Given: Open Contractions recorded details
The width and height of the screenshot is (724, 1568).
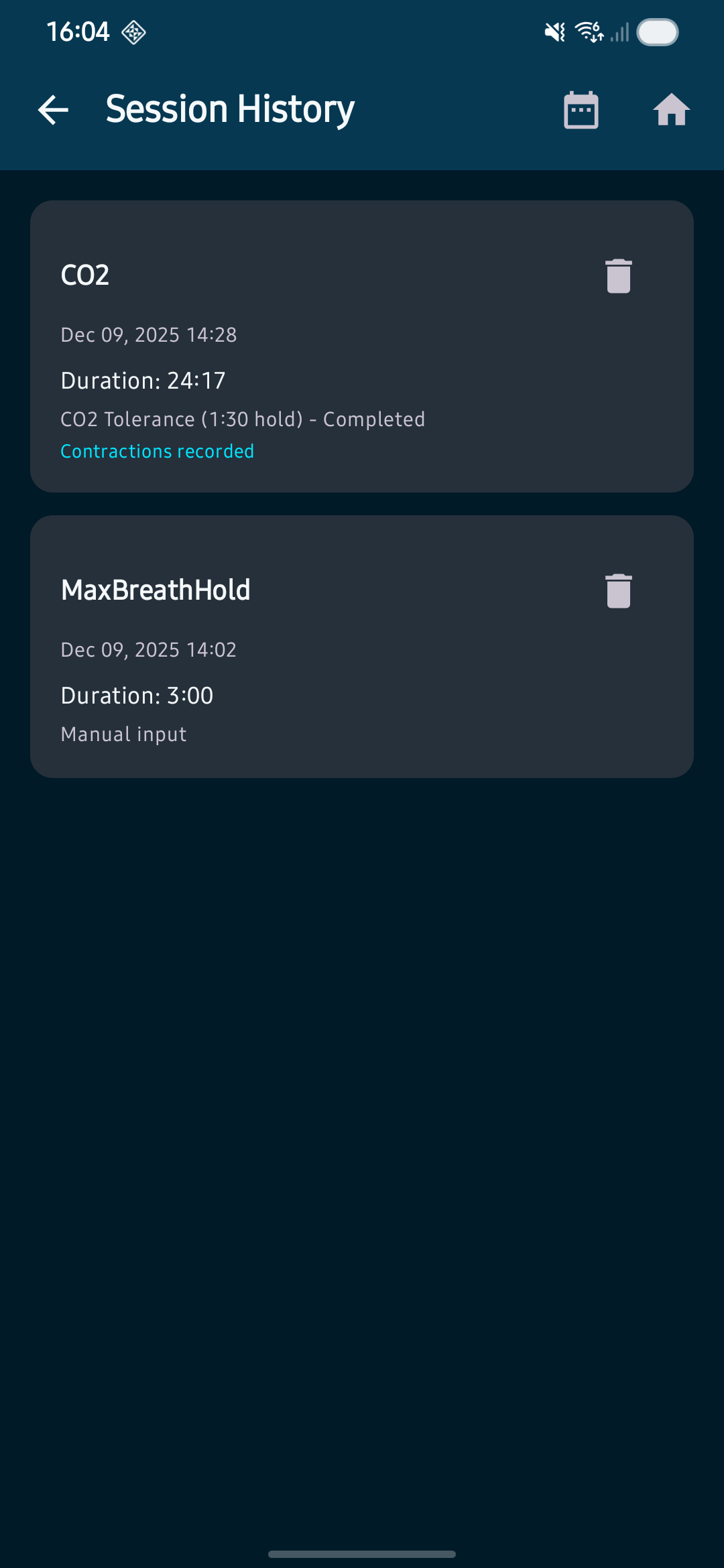Looking at the screenshot, I should pos(157,451).
